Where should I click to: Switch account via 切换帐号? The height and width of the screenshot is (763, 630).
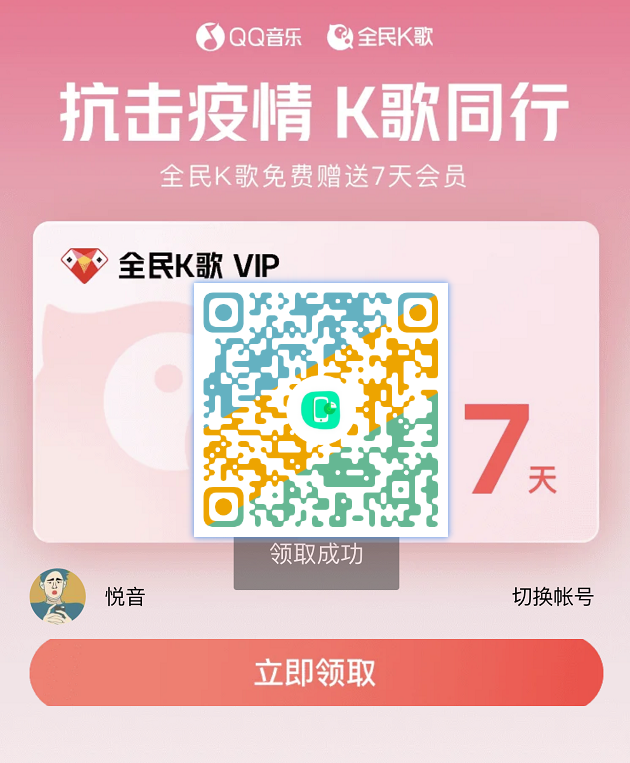tap(553, 597)
